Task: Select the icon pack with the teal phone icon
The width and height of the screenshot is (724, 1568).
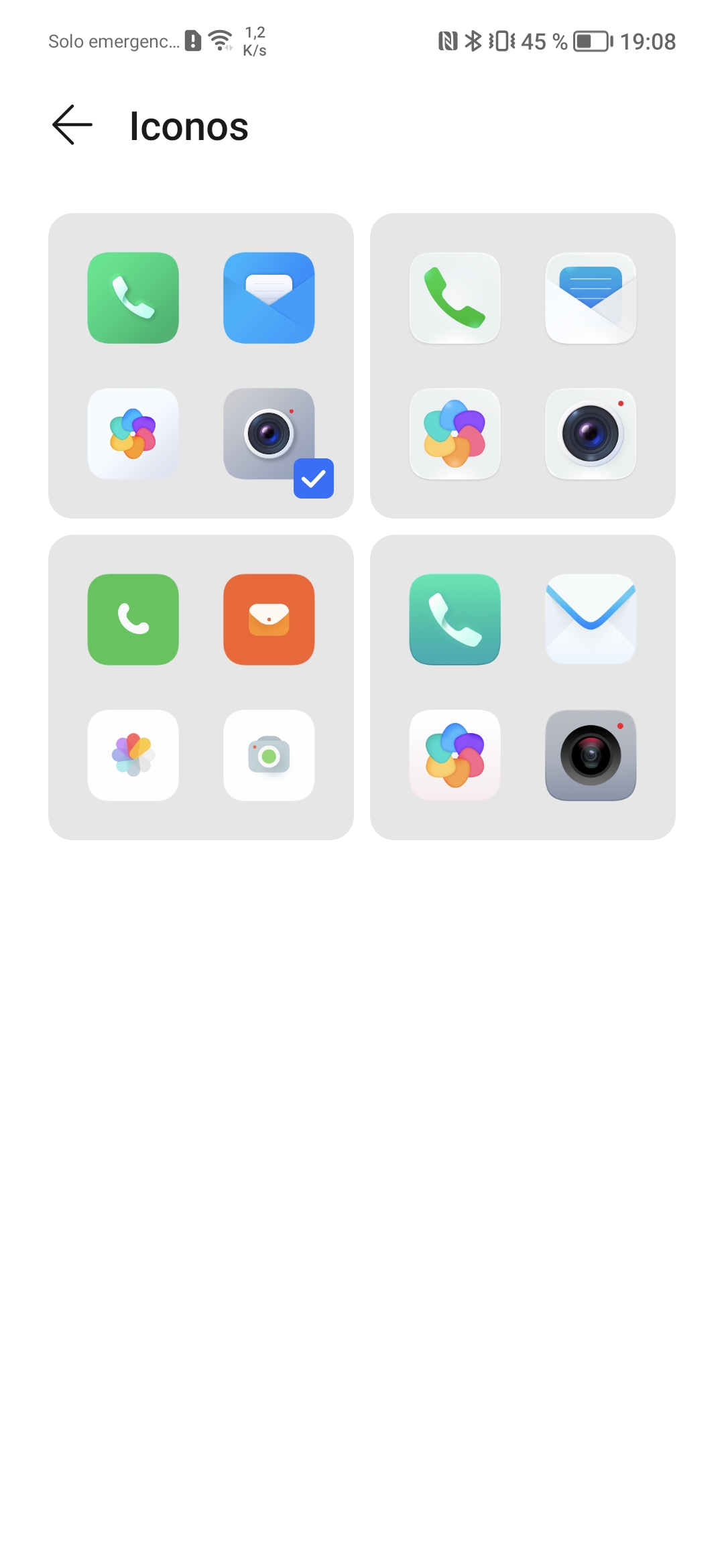Action: coord(523,688)
